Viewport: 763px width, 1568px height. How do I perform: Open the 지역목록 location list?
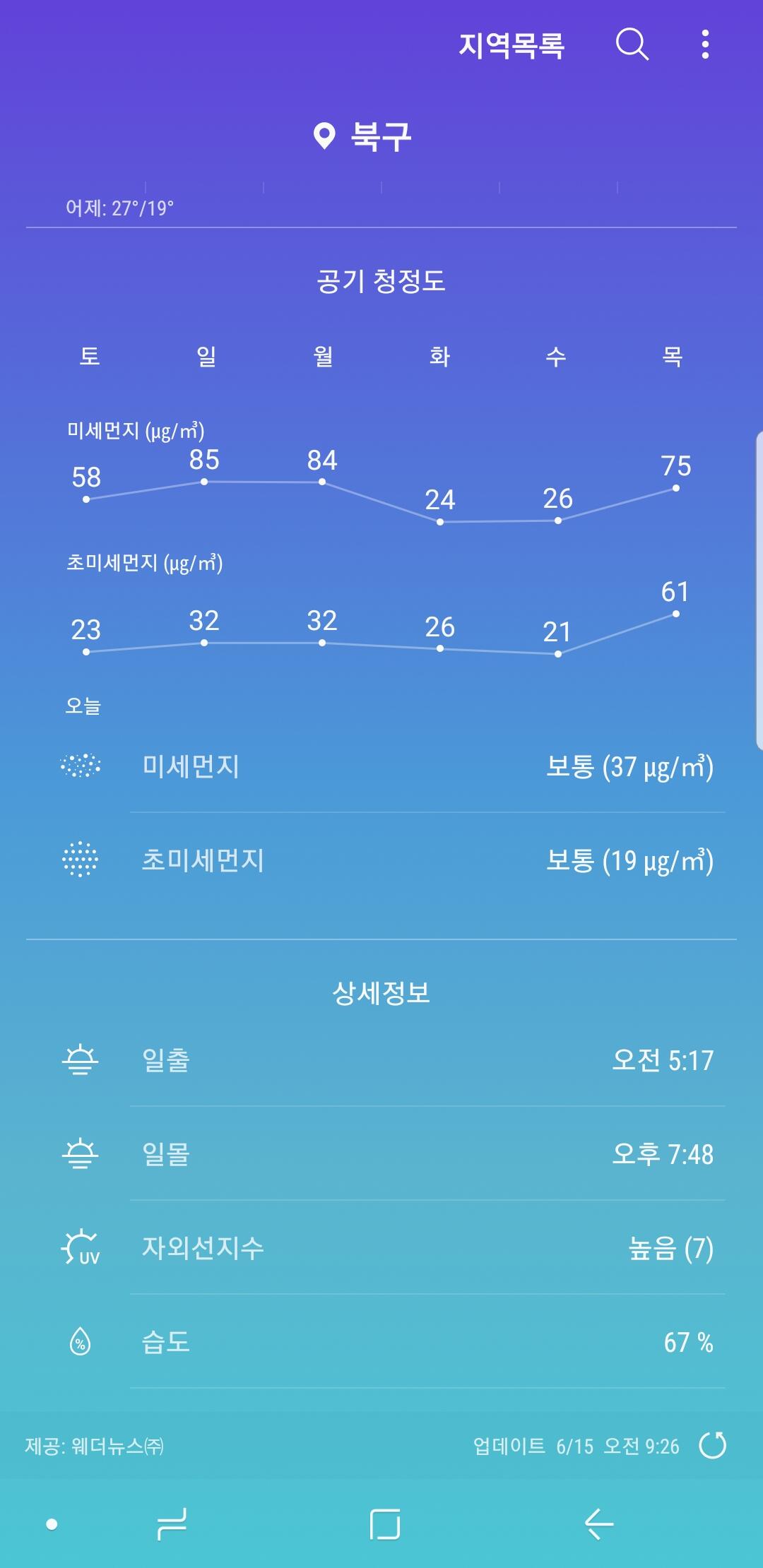pos(511,46)
